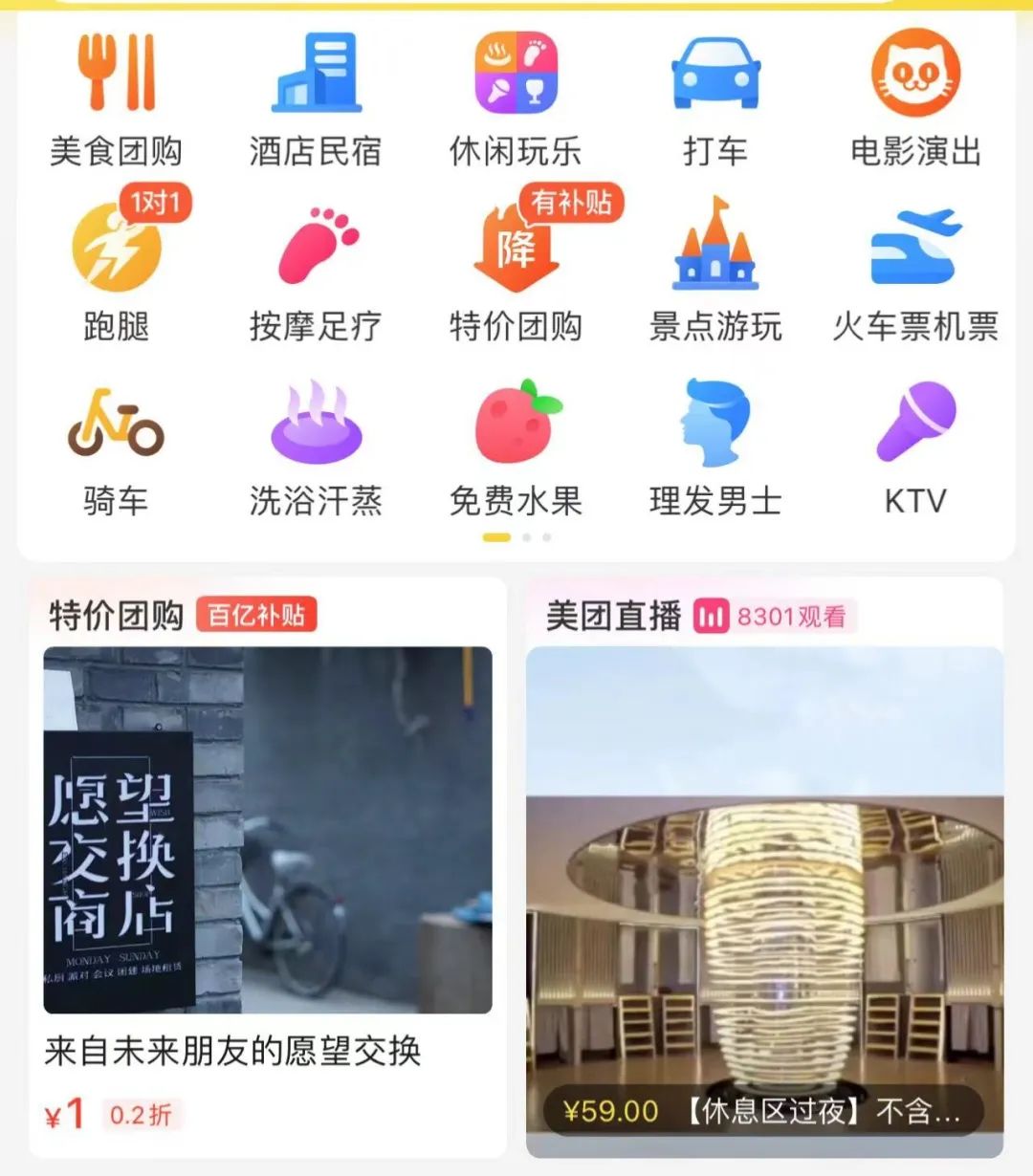The height and width of the screenshot is (1176, 1033).
Task: Open 免费水果 free fruit strawberry icon
Action: click(514, 425)
